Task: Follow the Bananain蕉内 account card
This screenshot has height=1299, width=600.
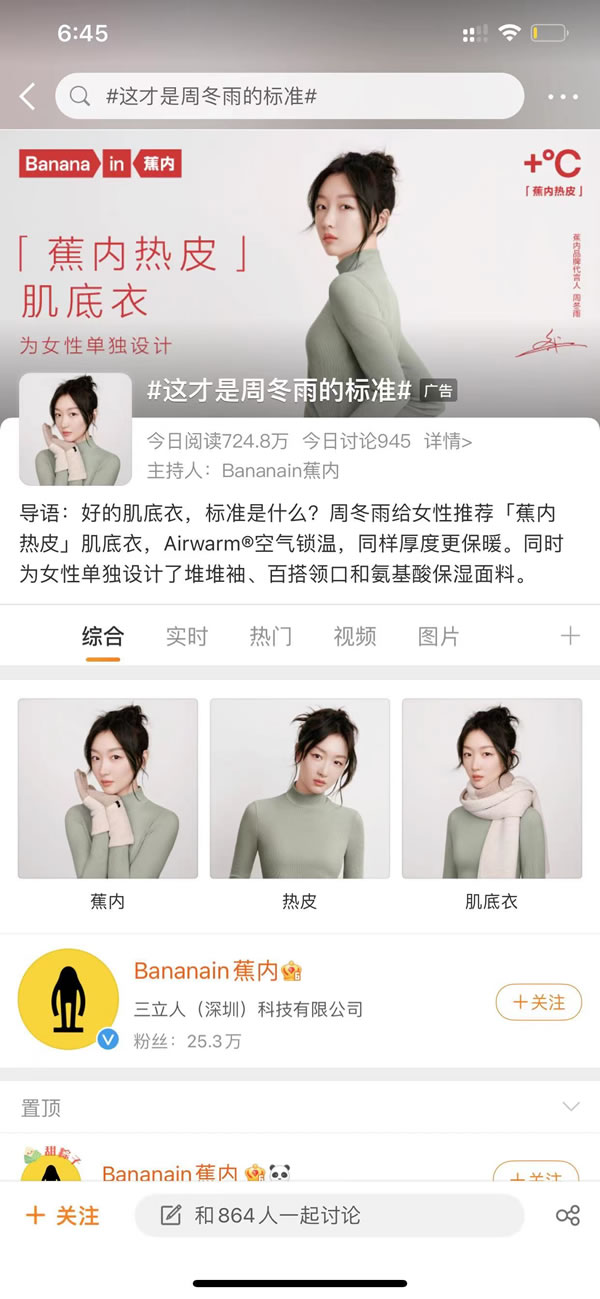Action: point(539,1002)
